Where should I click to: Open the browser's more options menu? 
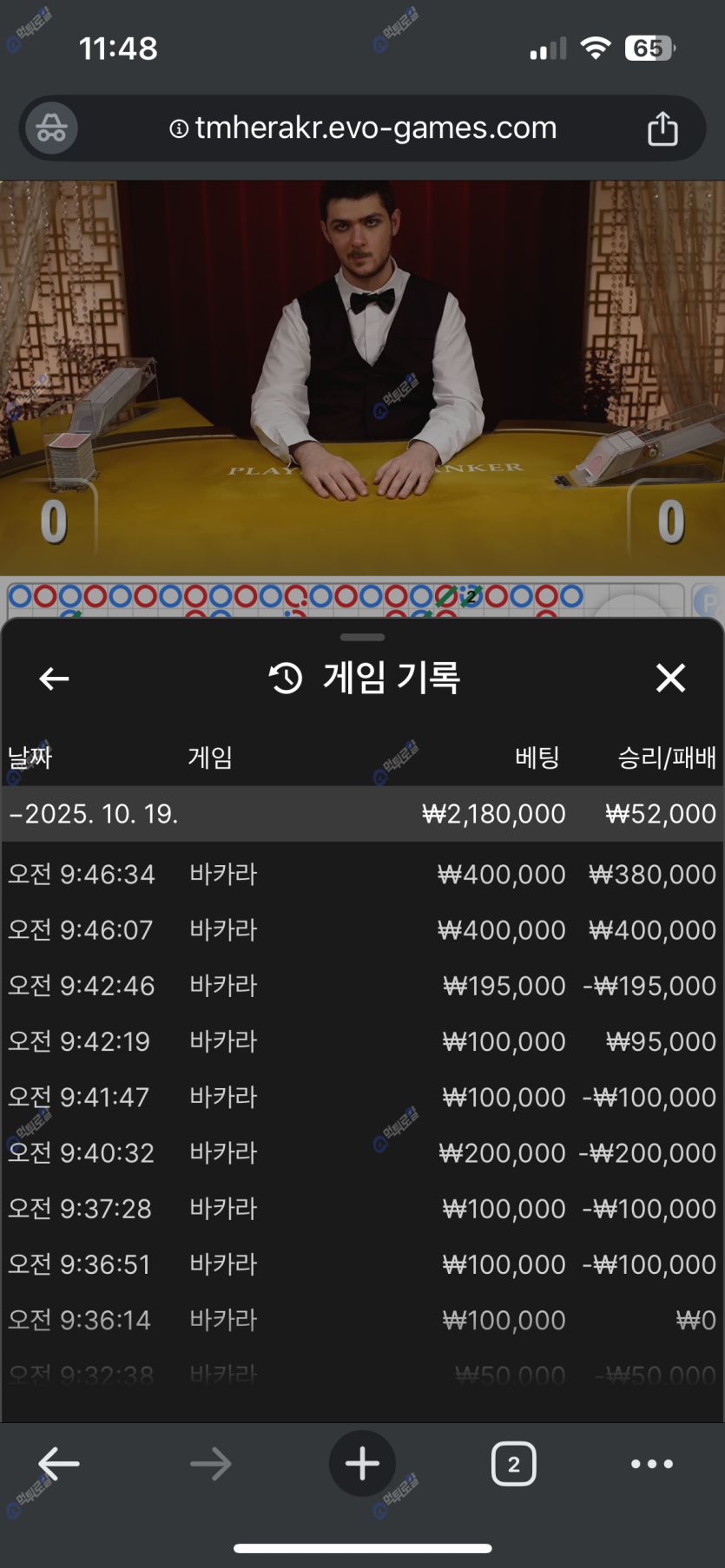[651, 1464]
